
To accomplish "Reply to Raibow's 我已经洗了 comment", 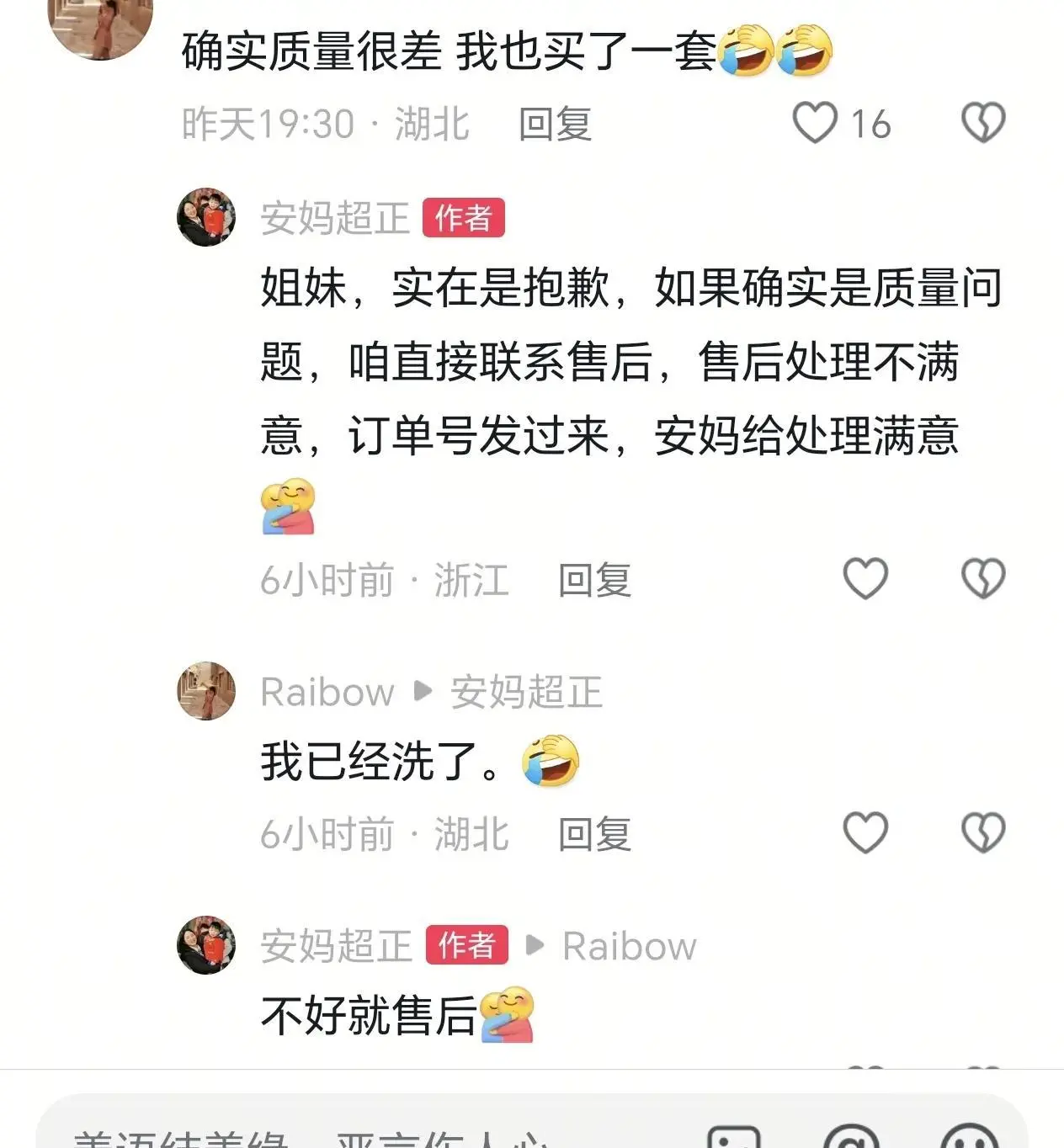I will click(594, 834).
